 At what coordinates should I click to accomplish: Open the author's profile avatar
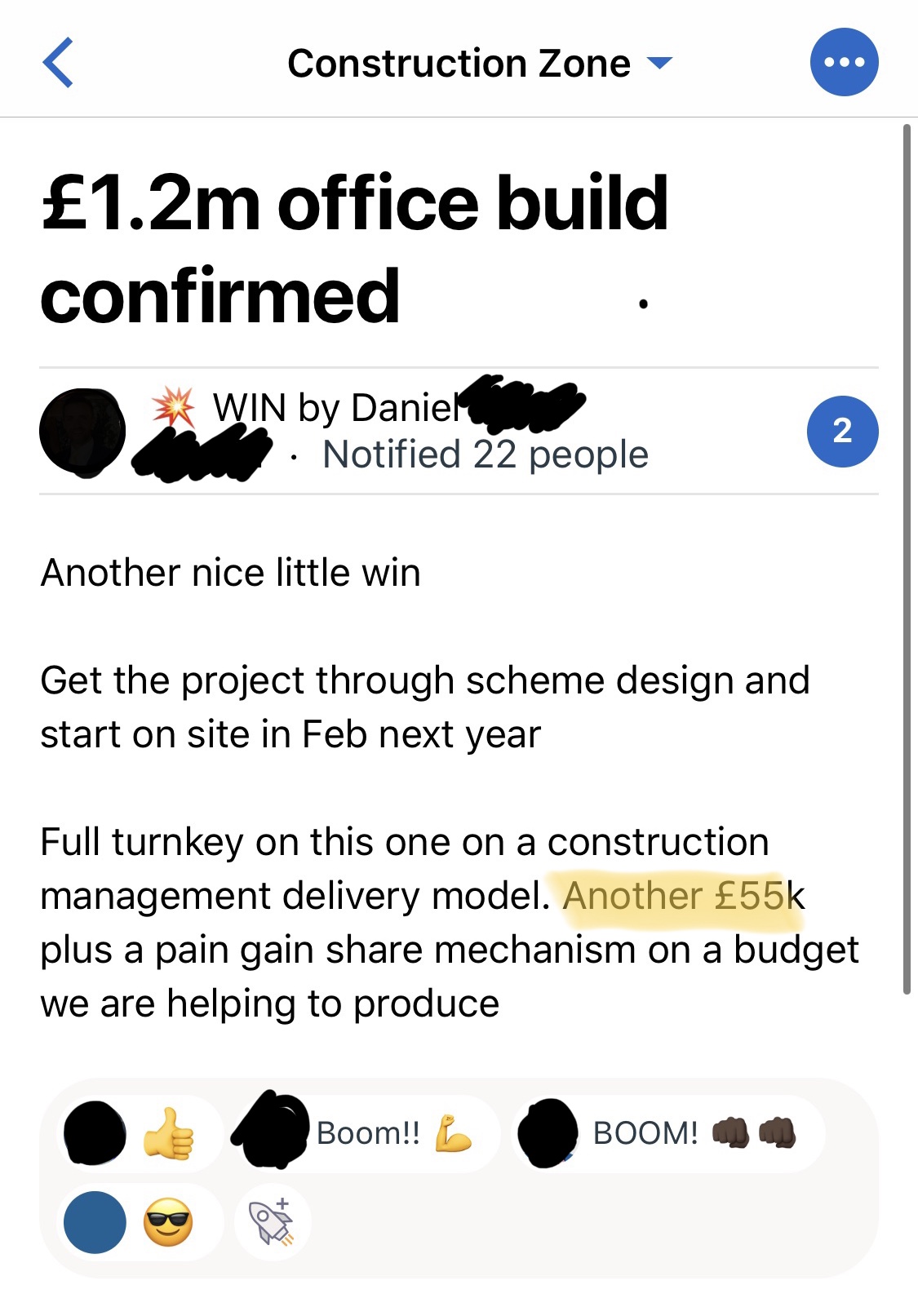(82, 432)
